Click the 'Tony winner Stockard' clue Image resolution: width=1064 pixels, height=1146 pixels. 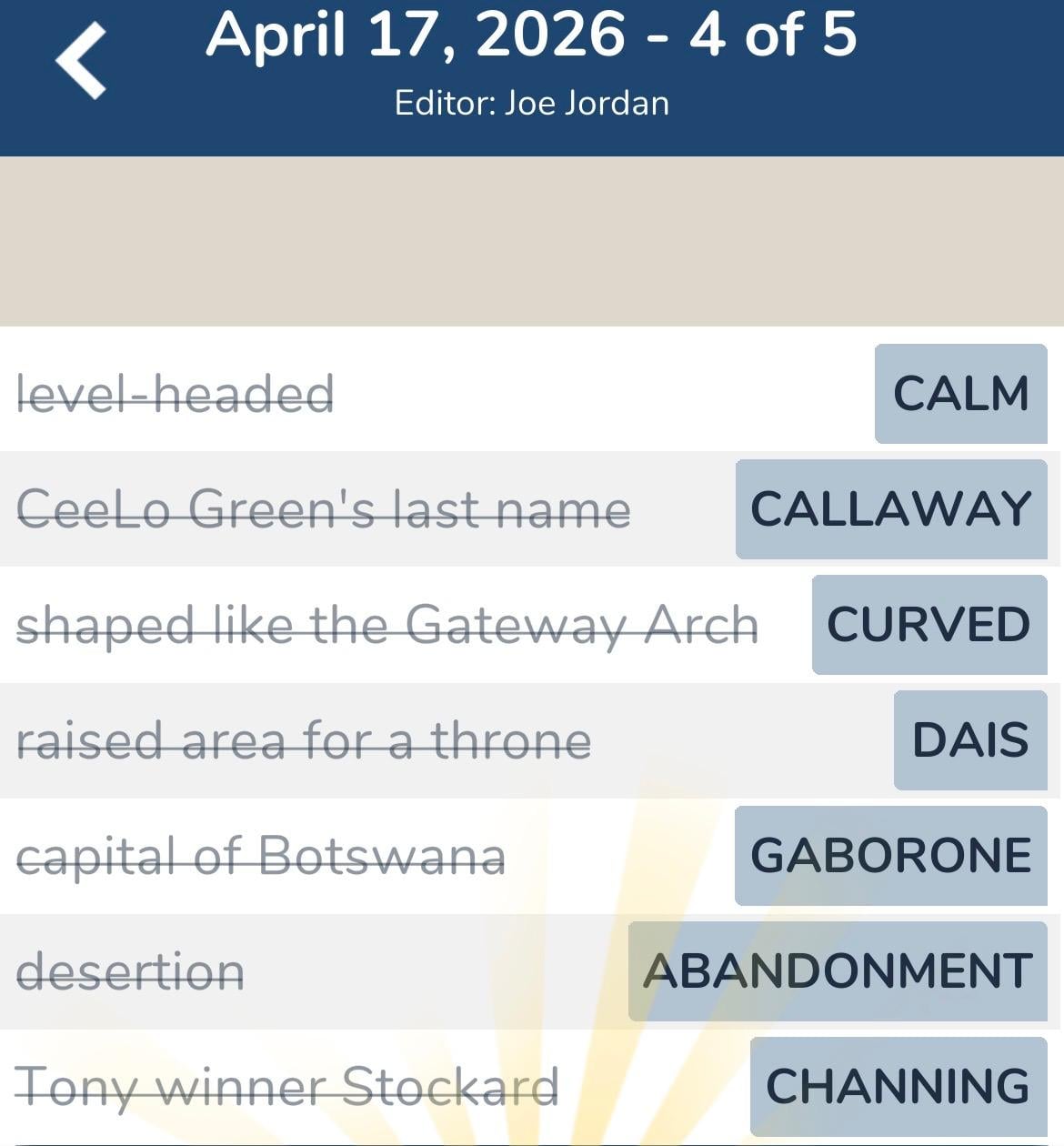pyautogui.click(x=289, y=1086)
